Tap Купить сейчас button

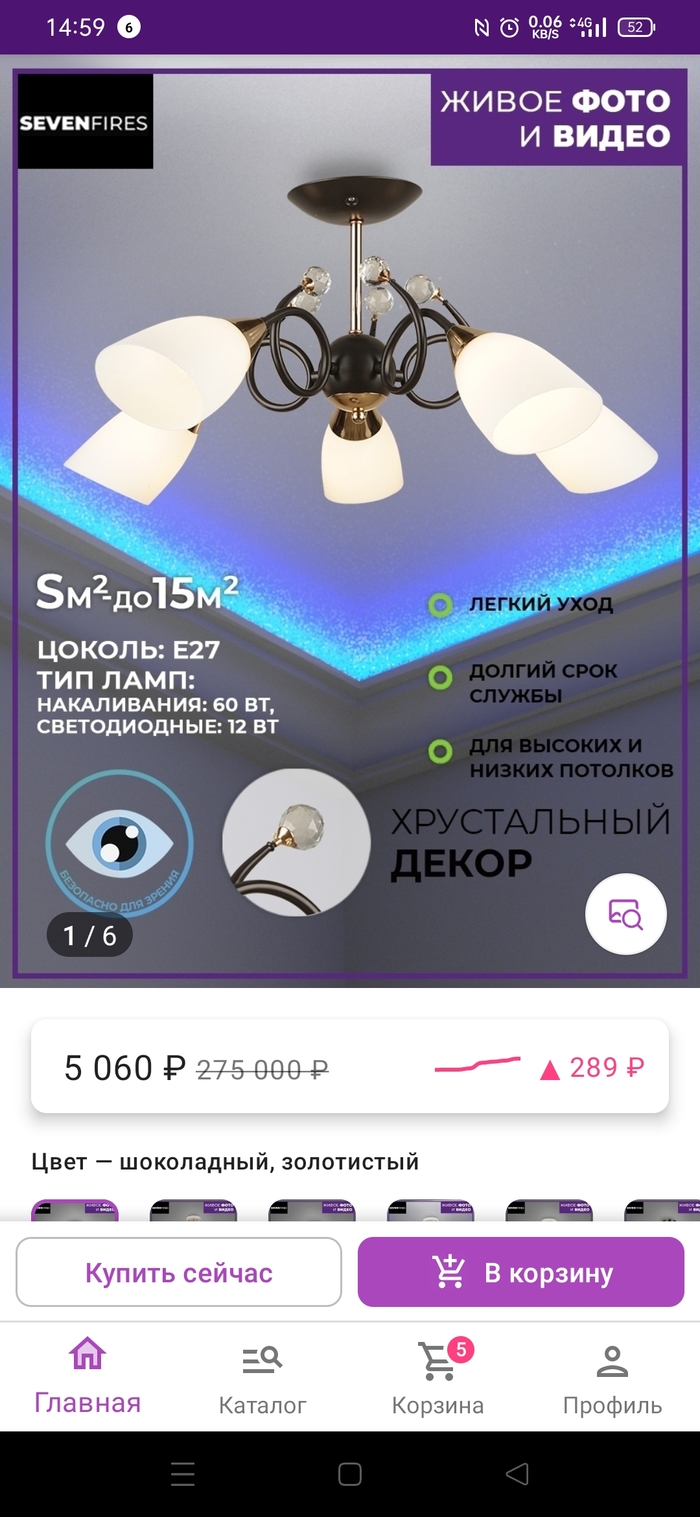179,1272
